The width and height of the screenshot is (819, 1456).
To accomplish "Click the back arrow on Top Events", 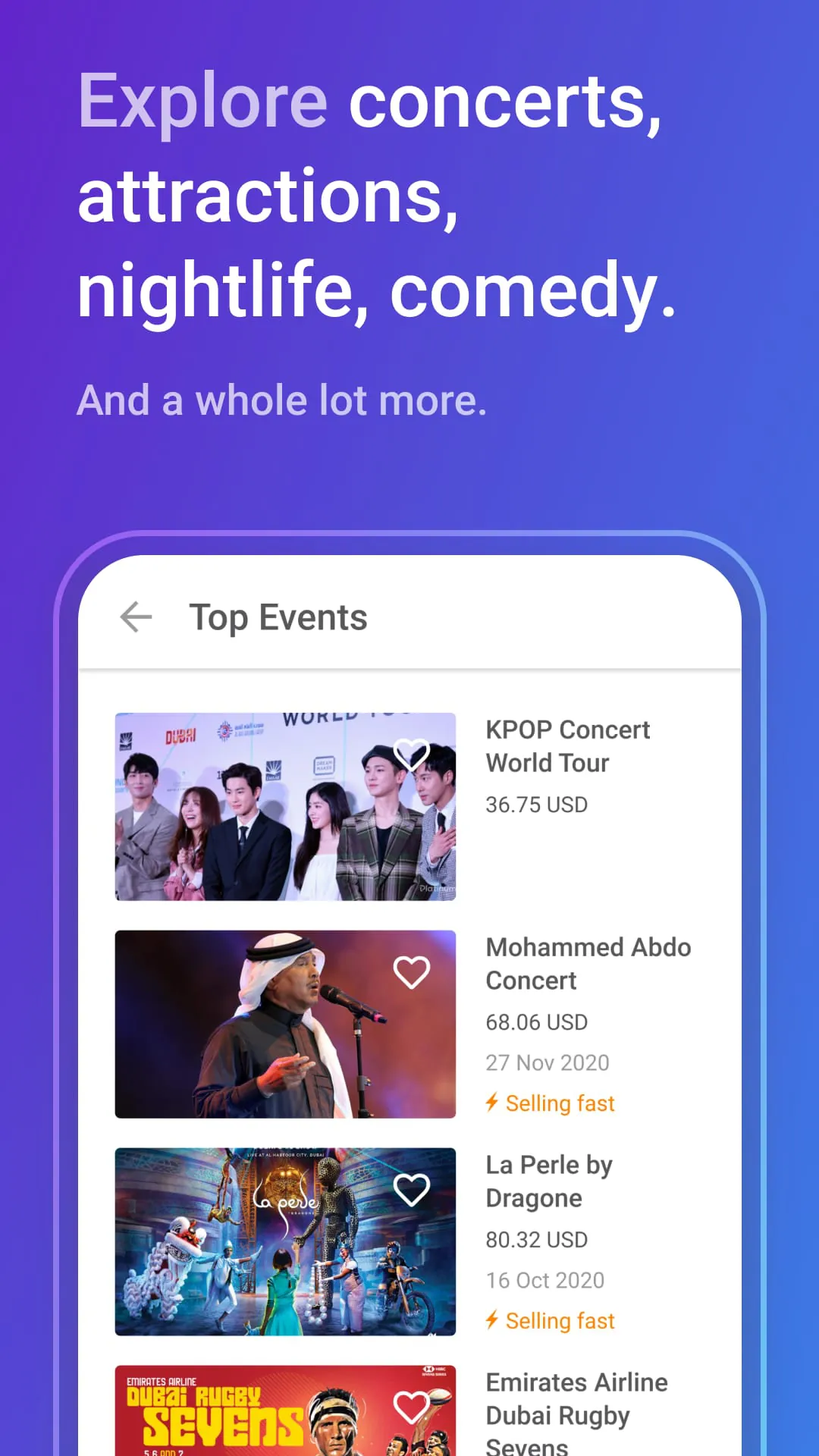I will tap(135, 617).
